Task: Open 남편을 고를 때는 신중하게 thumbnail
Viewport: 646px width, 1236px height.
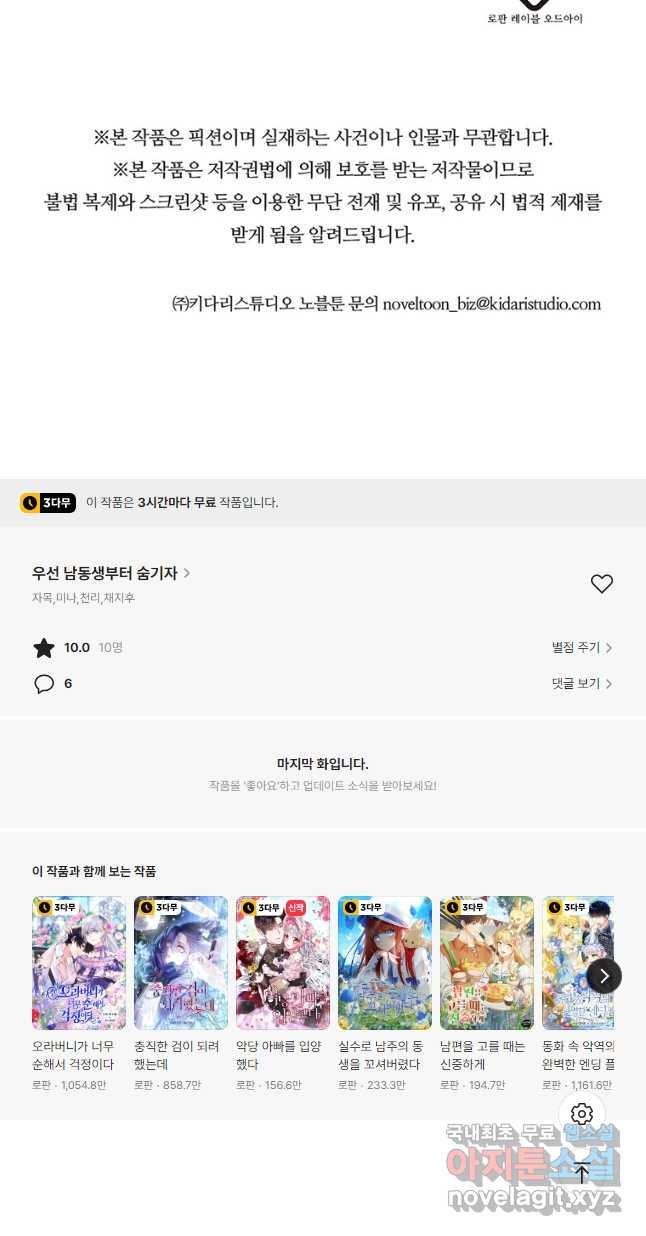Action: pyautogui.click(x=487, y=963)
